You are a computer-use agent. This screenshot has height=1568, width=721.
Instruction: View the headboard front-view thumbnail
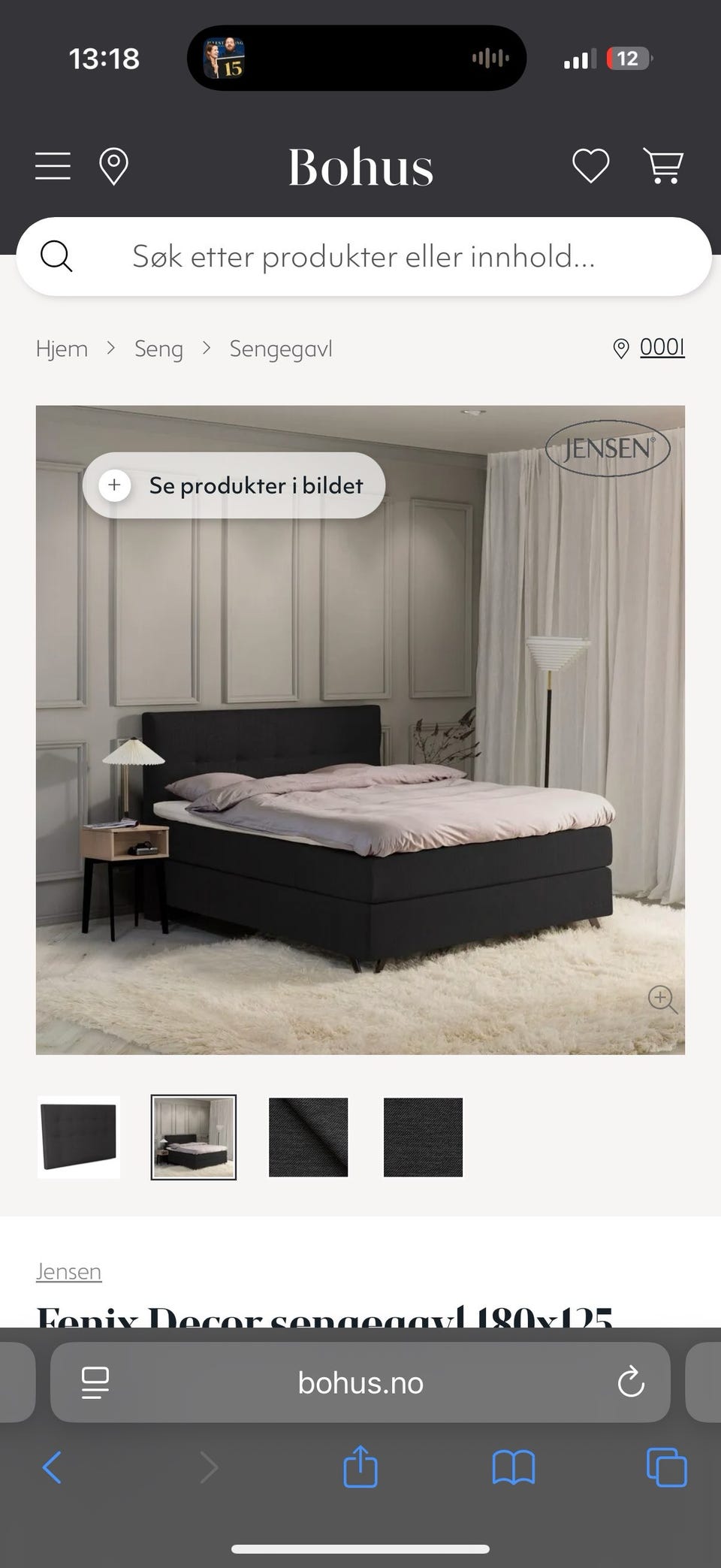(x=79, y=1137)
